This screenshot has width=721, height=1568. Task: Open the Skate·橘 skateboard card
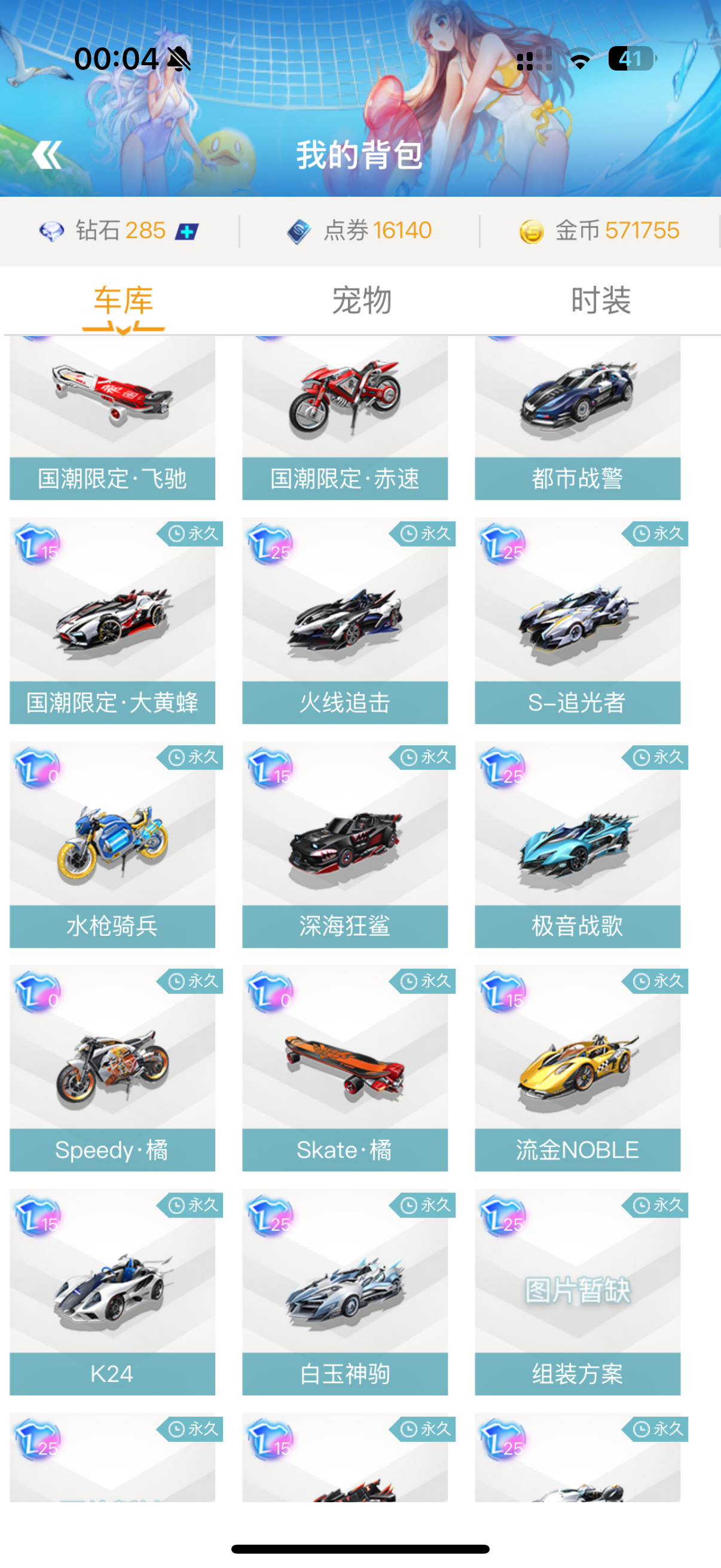pos(345,1068)
